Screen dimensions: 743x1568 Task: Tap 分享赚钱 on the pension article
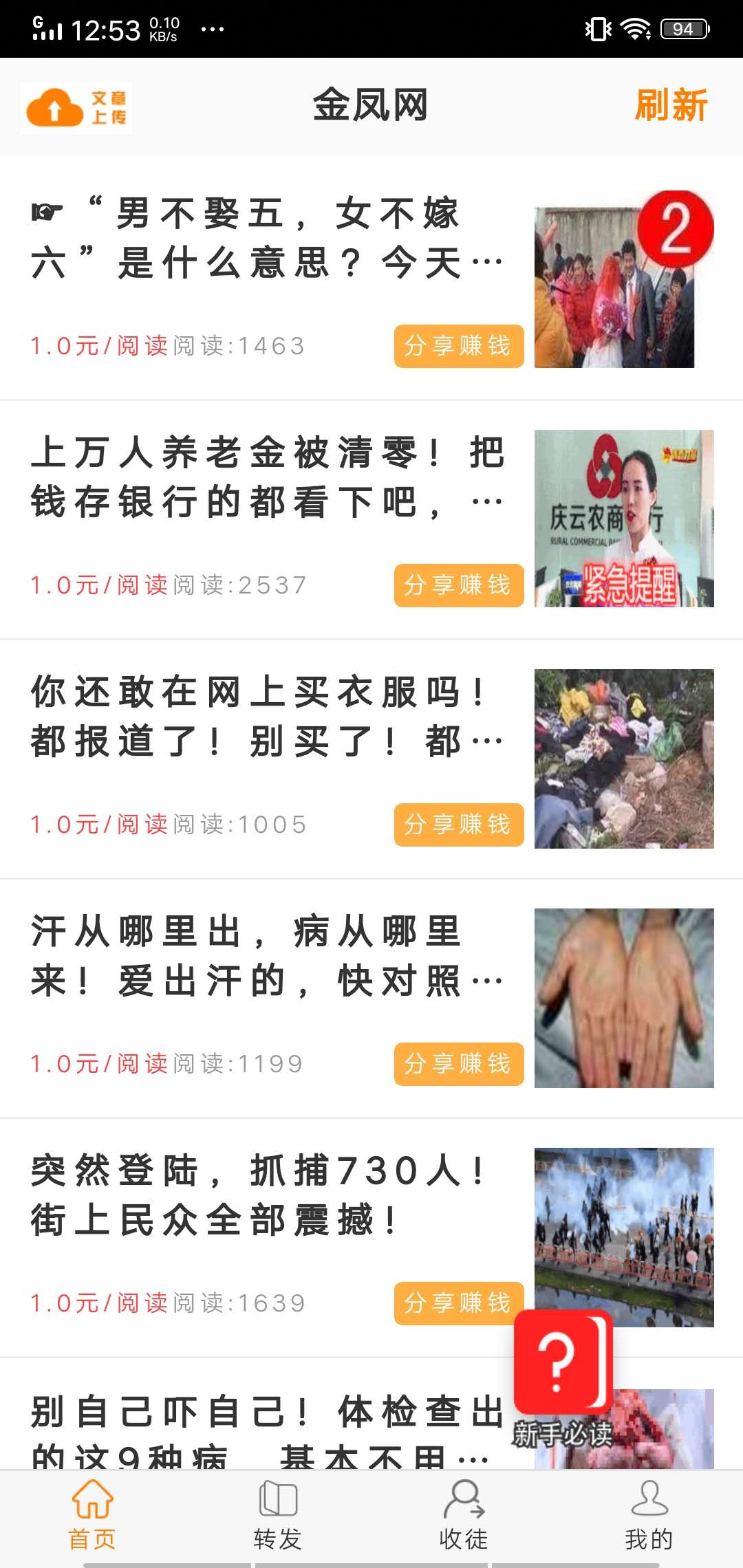click(x=458, y=585)
